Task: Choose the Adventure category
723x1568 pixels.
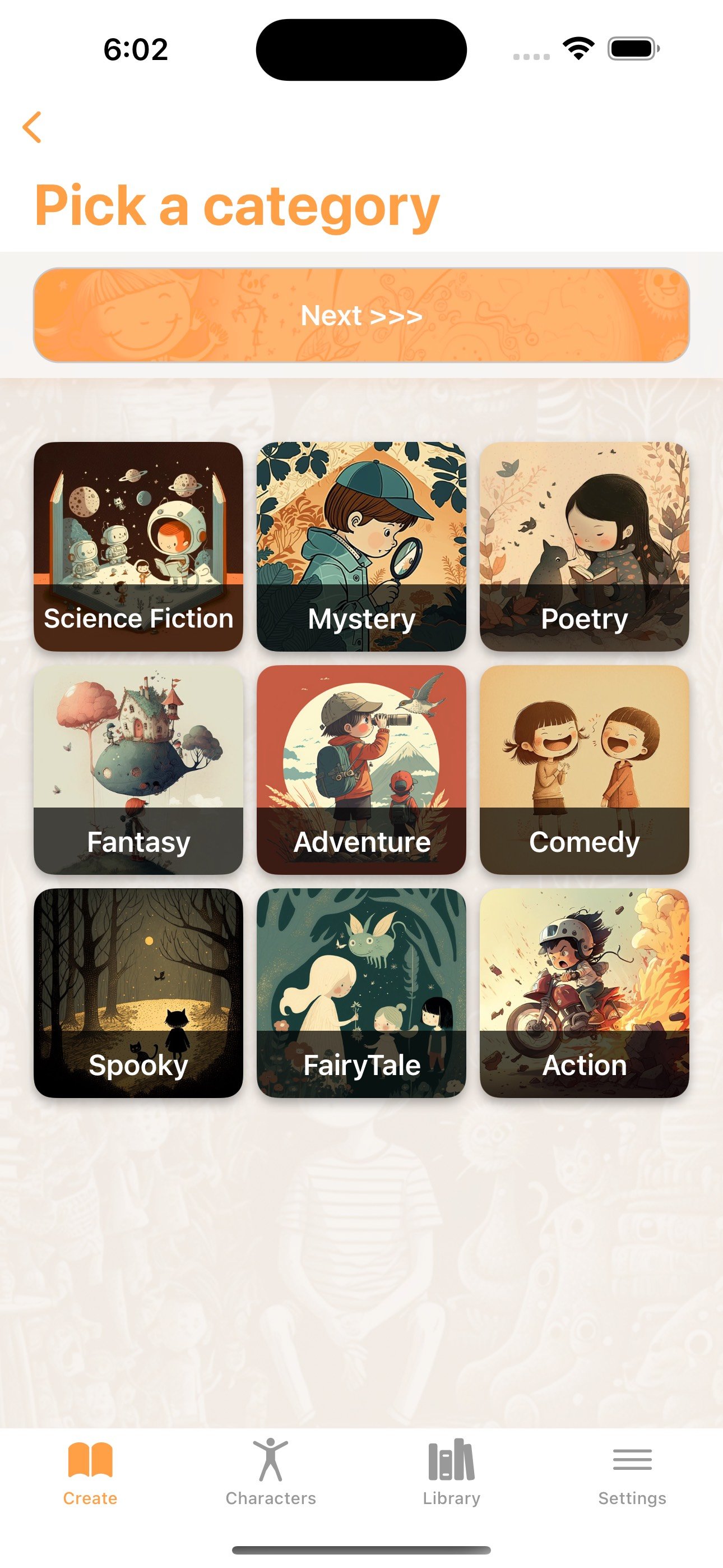Action: pos(361,769)
